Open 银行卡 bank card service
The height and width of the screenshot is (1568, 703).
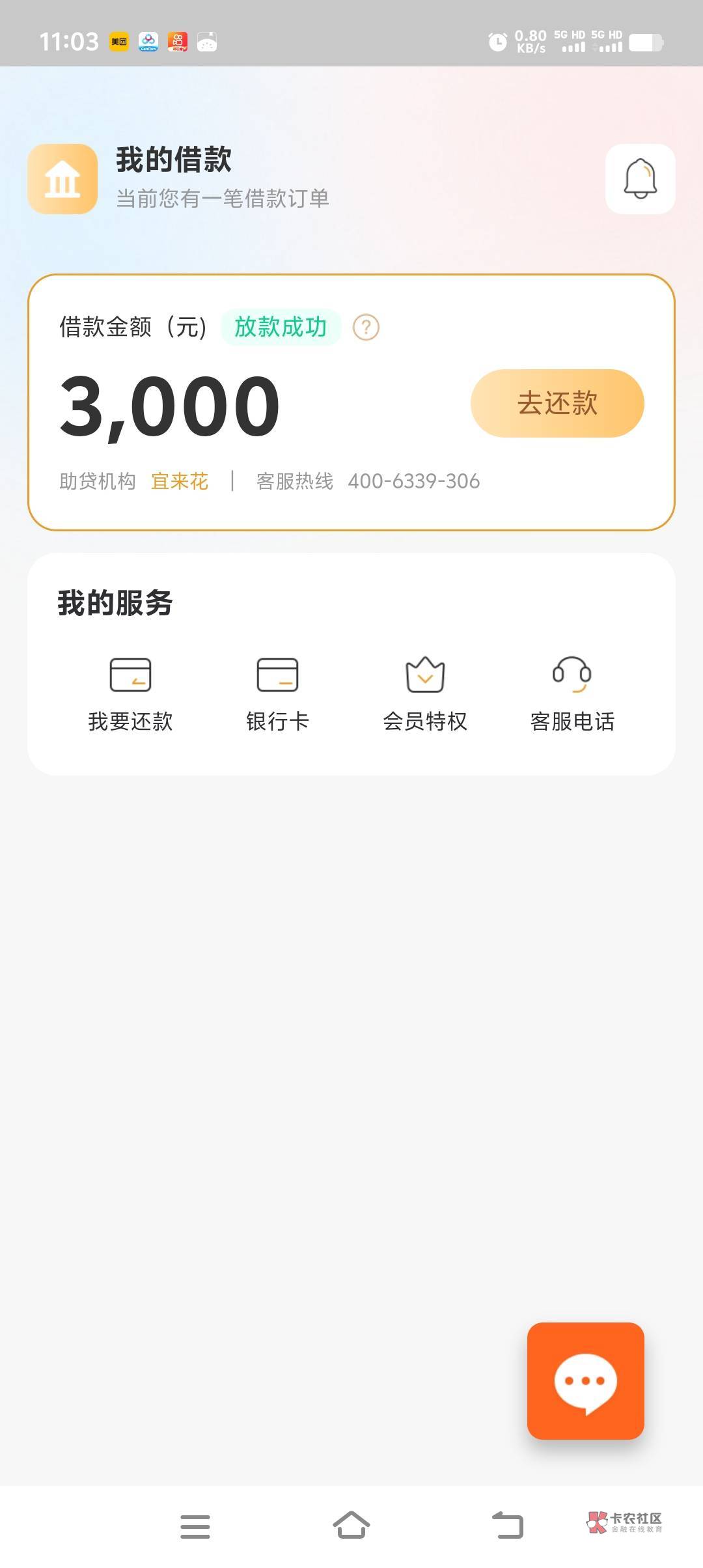coord(277,693)
